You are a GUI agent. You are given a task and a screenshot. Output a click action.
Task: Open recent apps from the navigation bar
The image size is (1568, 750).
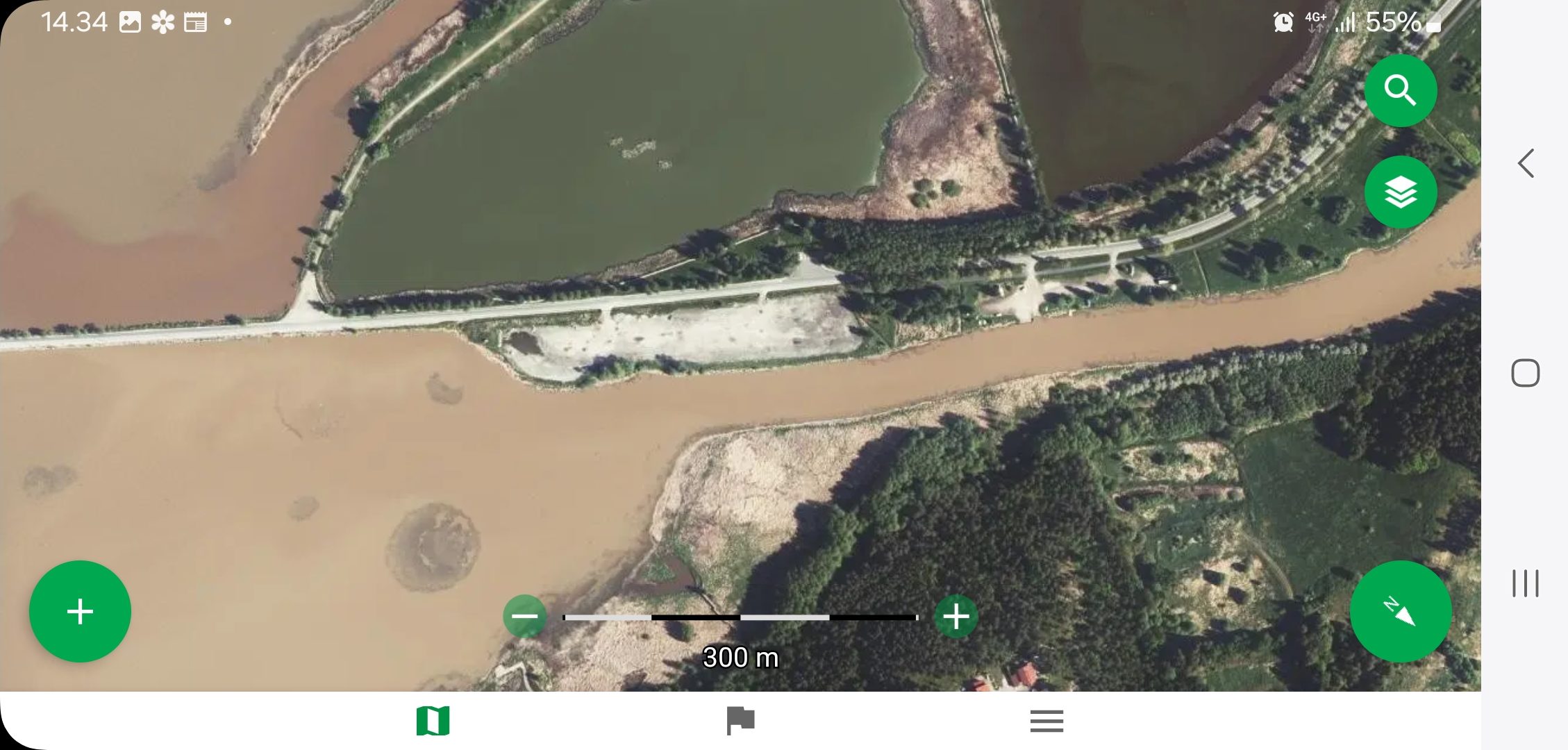tap(1526, 583)
